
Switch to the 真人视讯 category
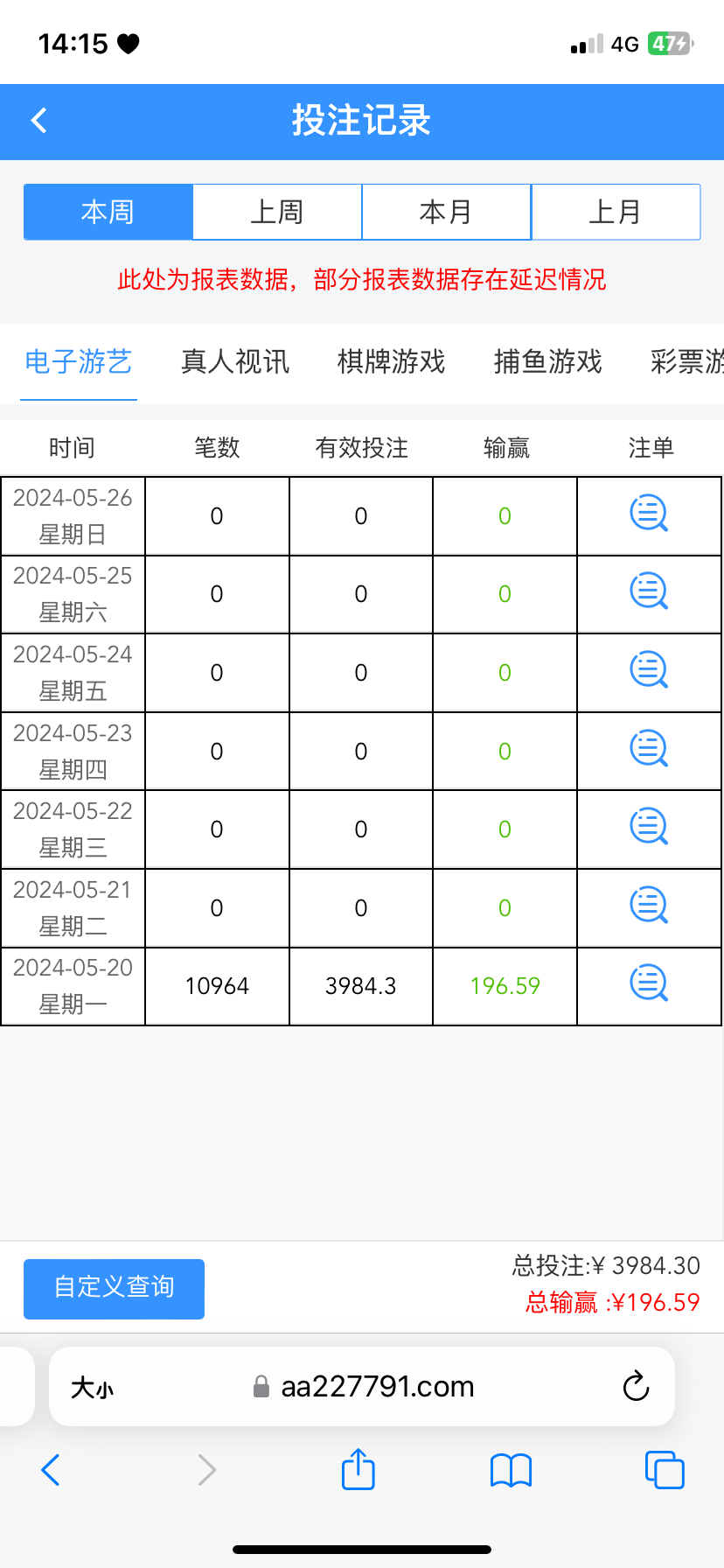pos(234,361)
